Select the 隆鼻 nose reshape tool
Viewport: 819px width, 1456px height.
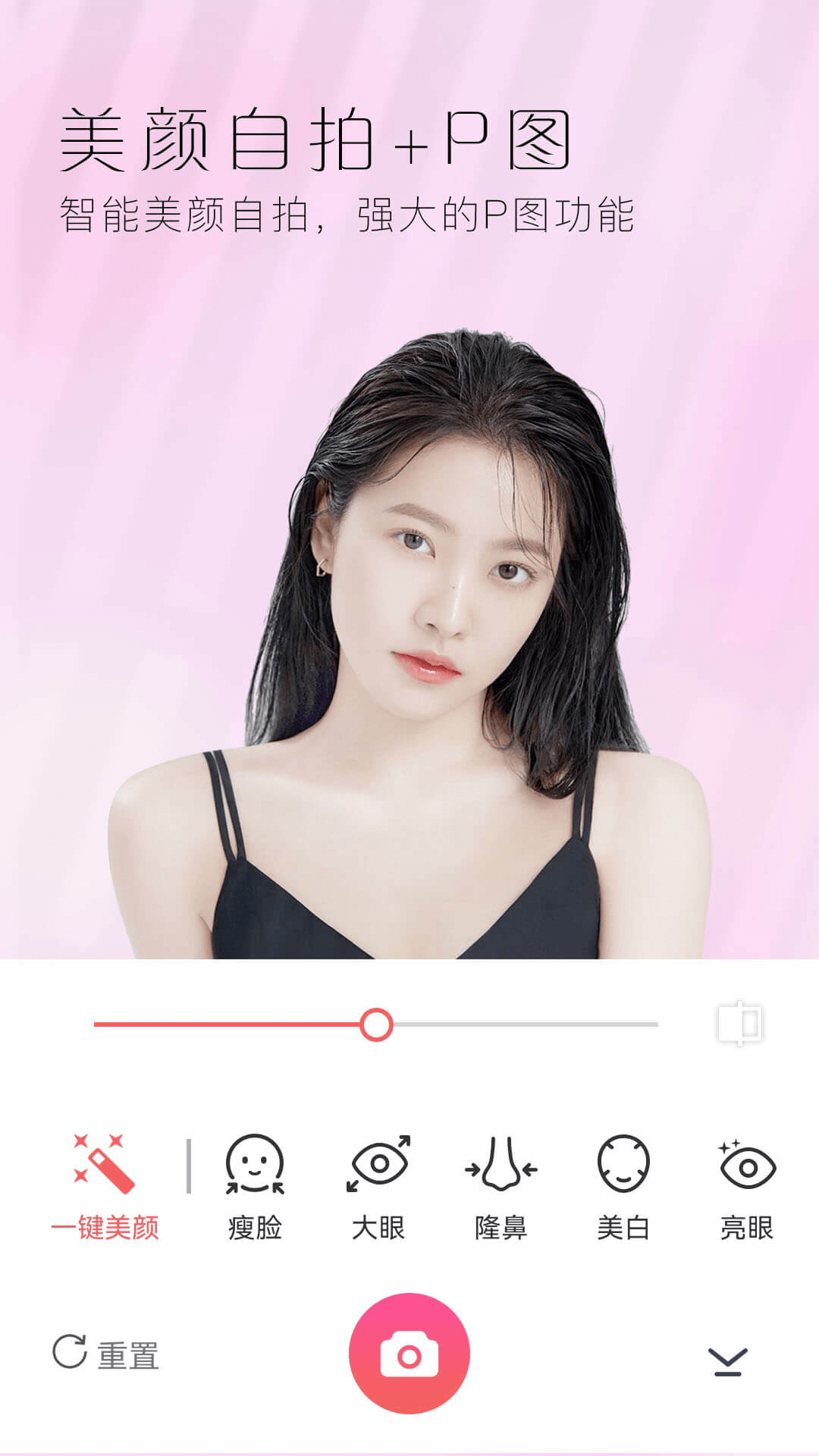[503, 1170]
